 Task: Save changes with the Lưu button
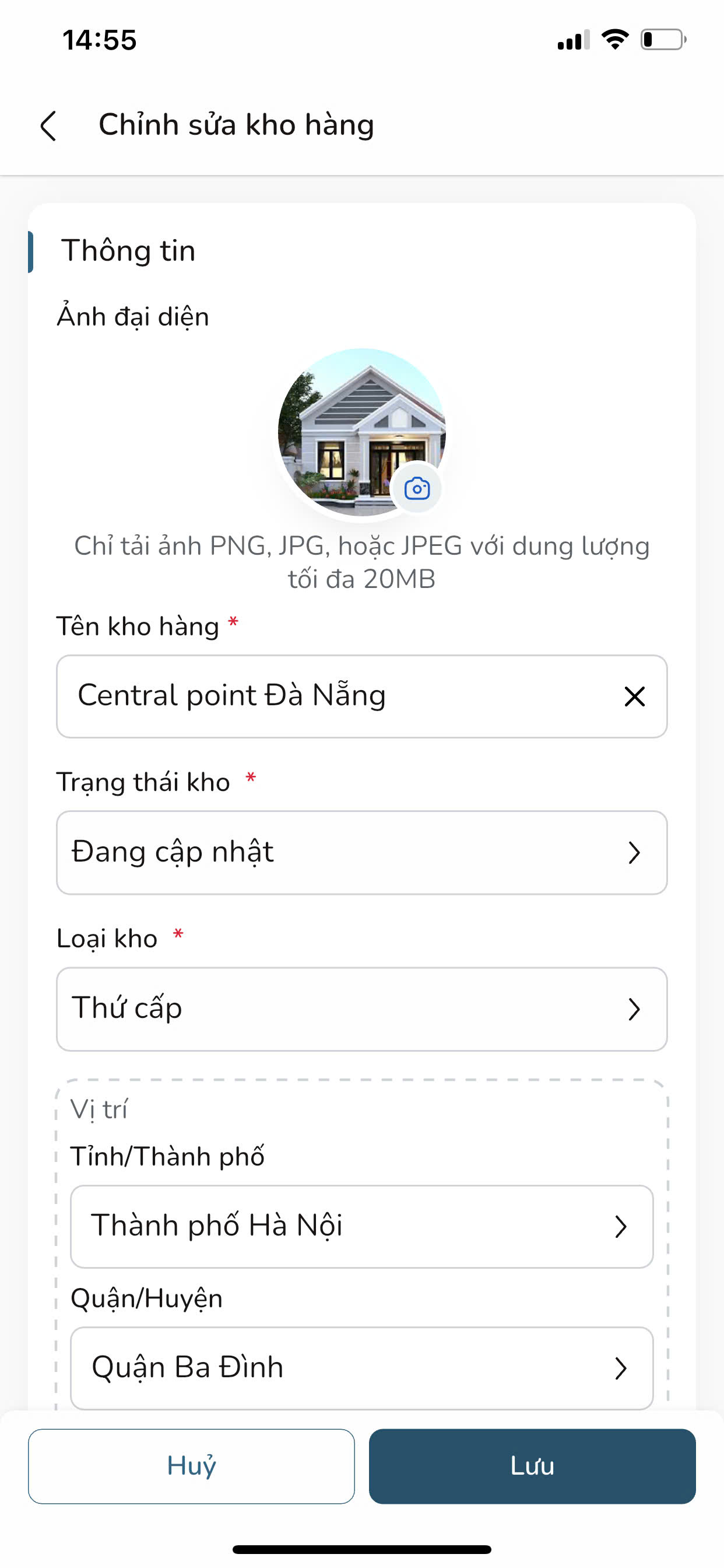pos(532,1466)
